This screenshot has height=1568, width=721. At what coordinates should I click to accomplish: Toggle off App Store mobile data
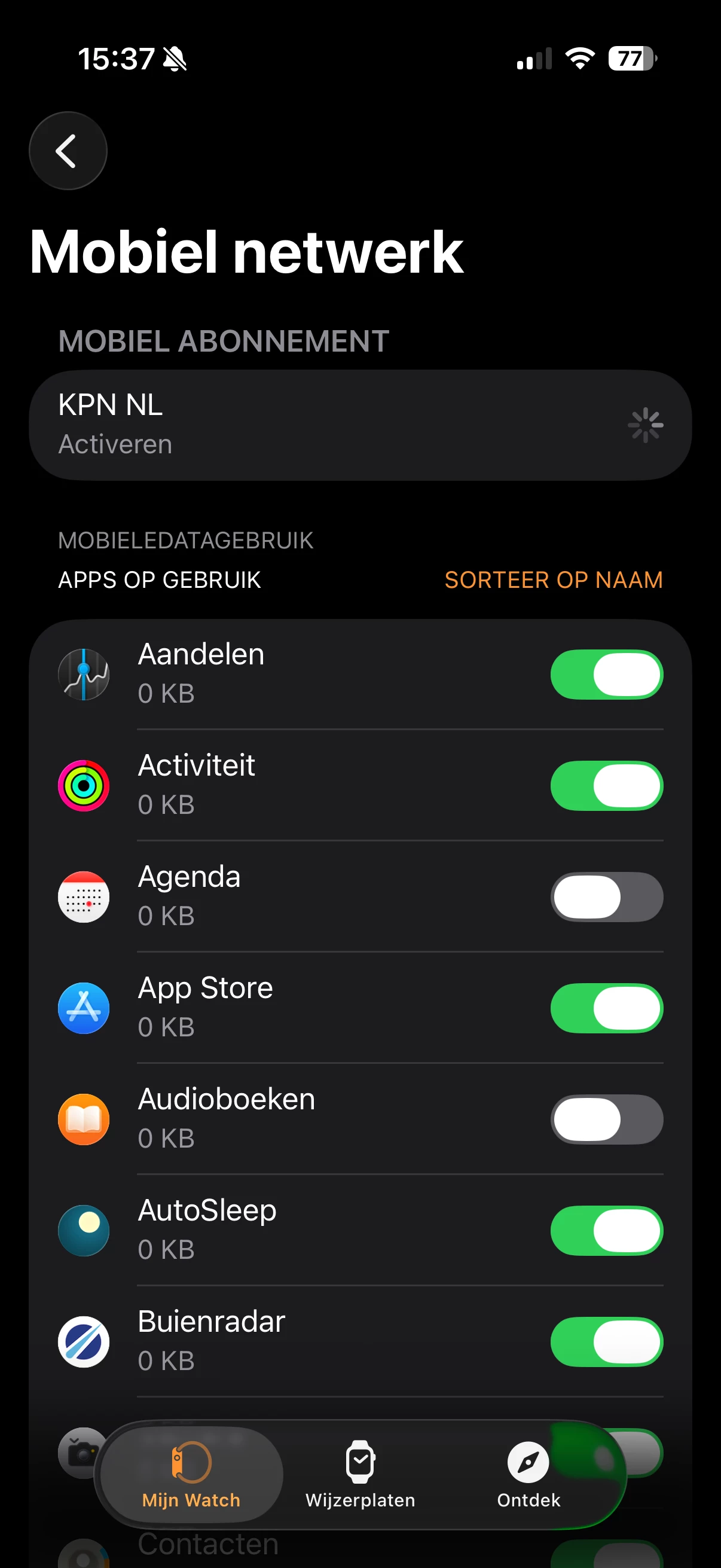pos(606,1008)
